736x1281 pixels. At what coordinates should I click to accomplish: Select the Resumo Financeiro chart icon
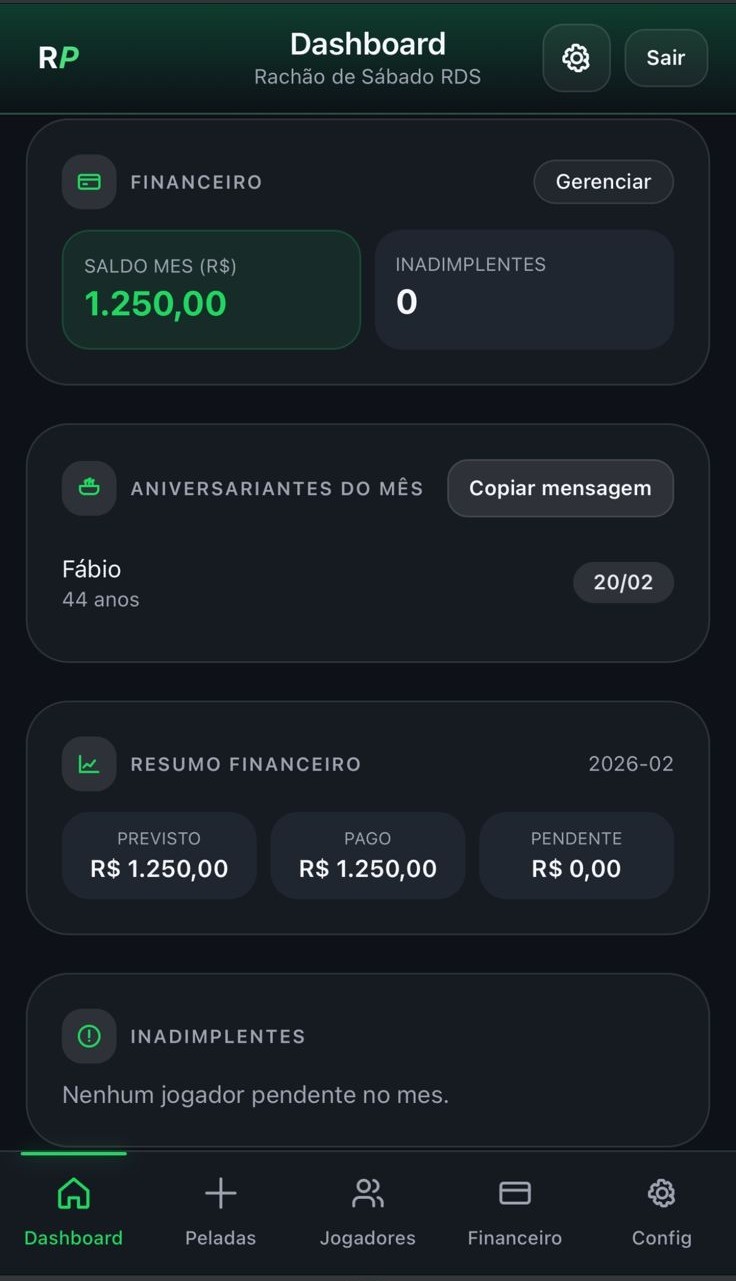pos(89,763)
